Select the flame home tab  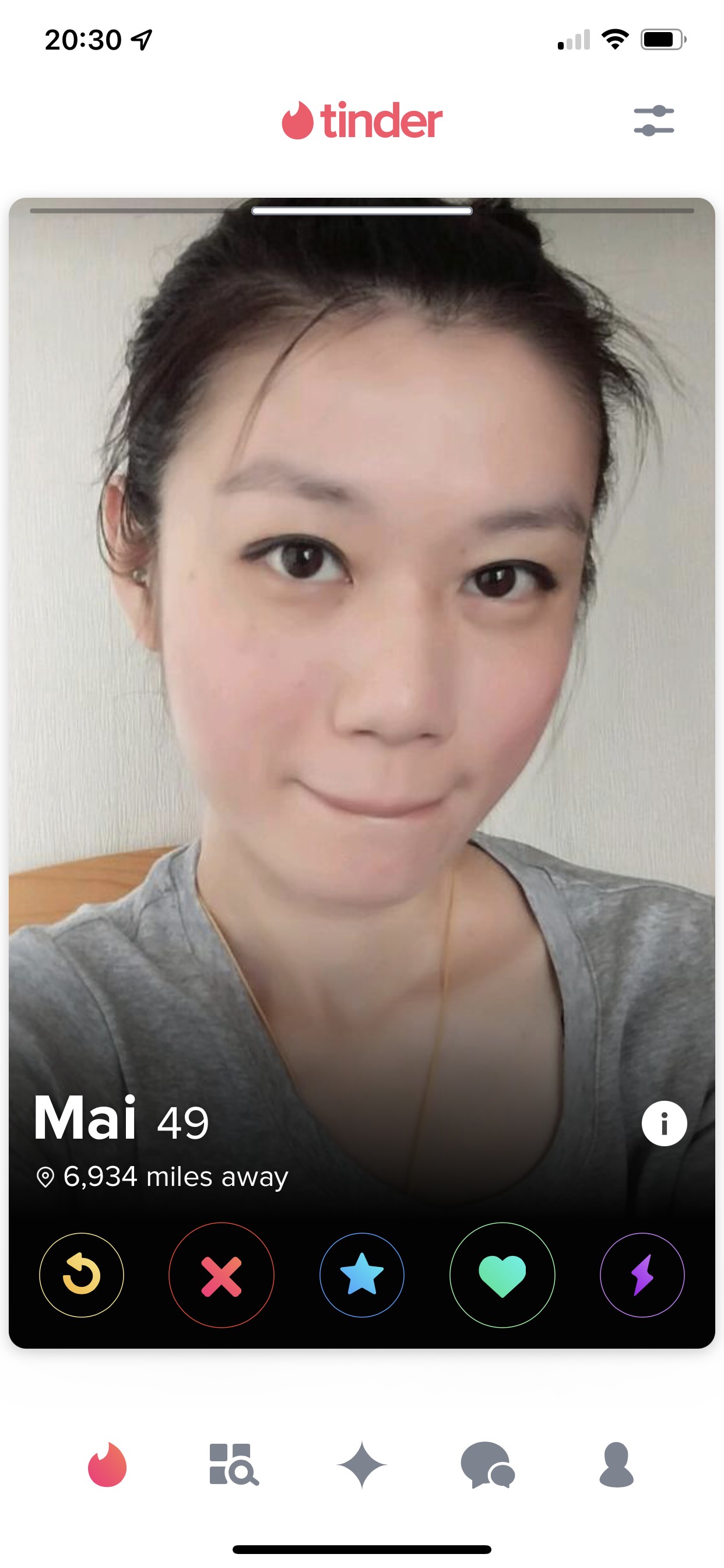(107, 1465)
